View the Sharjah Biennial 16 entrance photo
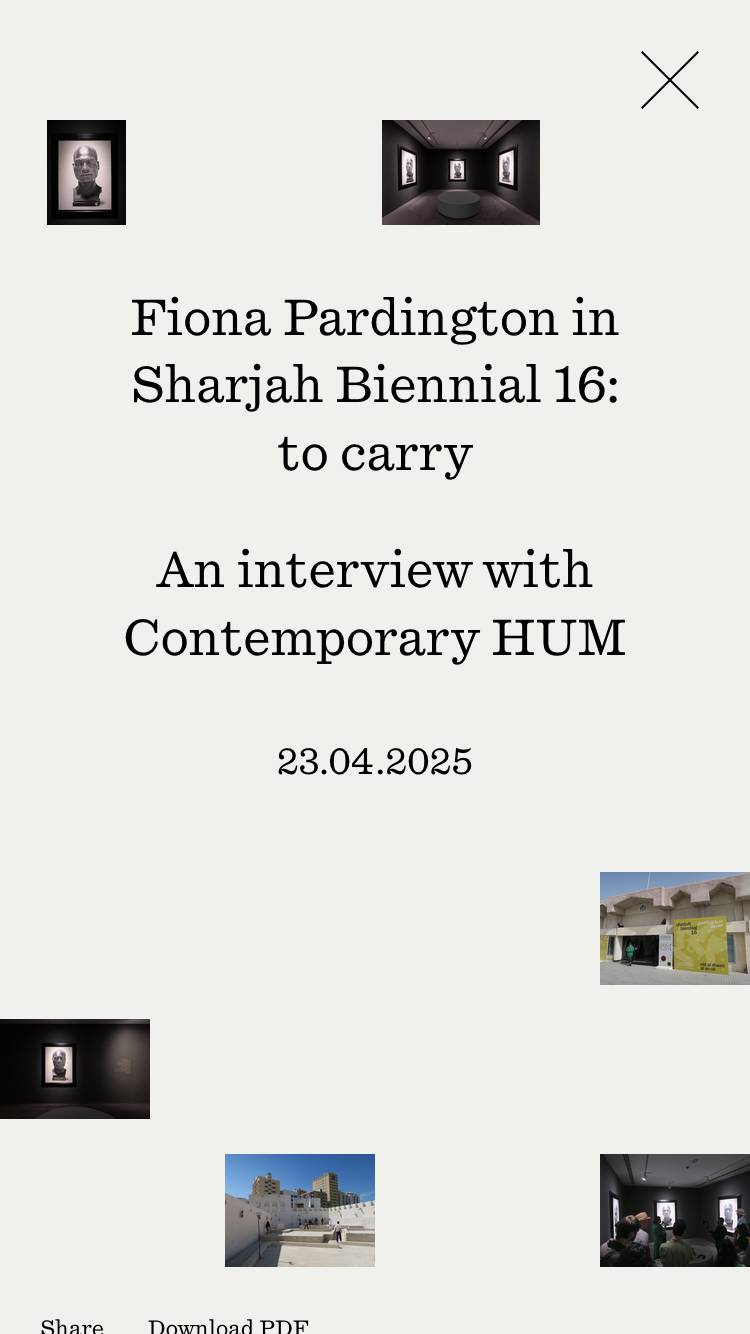 (x=674, y=928)
